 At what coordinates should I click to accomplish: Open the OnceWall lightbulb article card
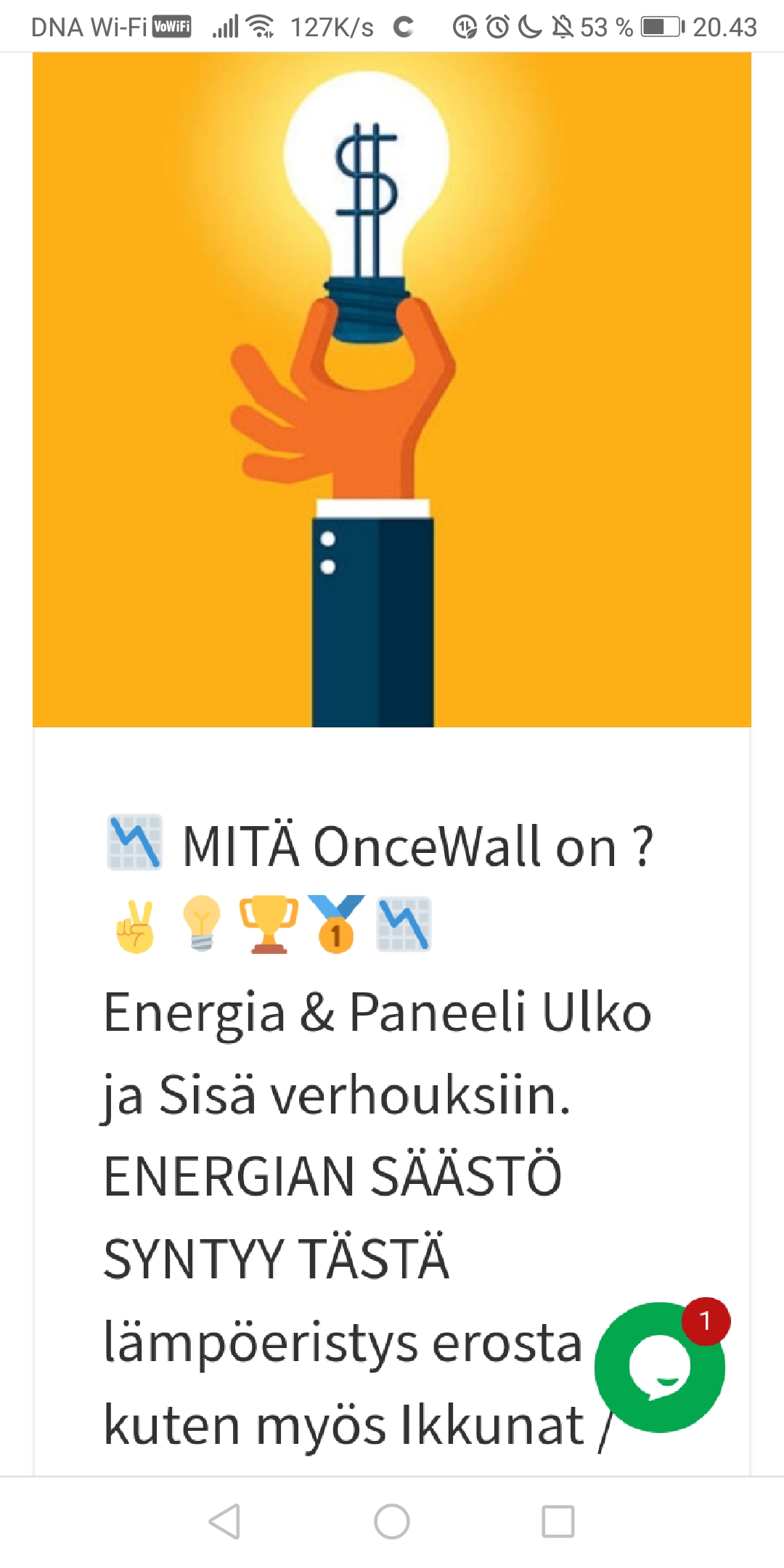392,390
